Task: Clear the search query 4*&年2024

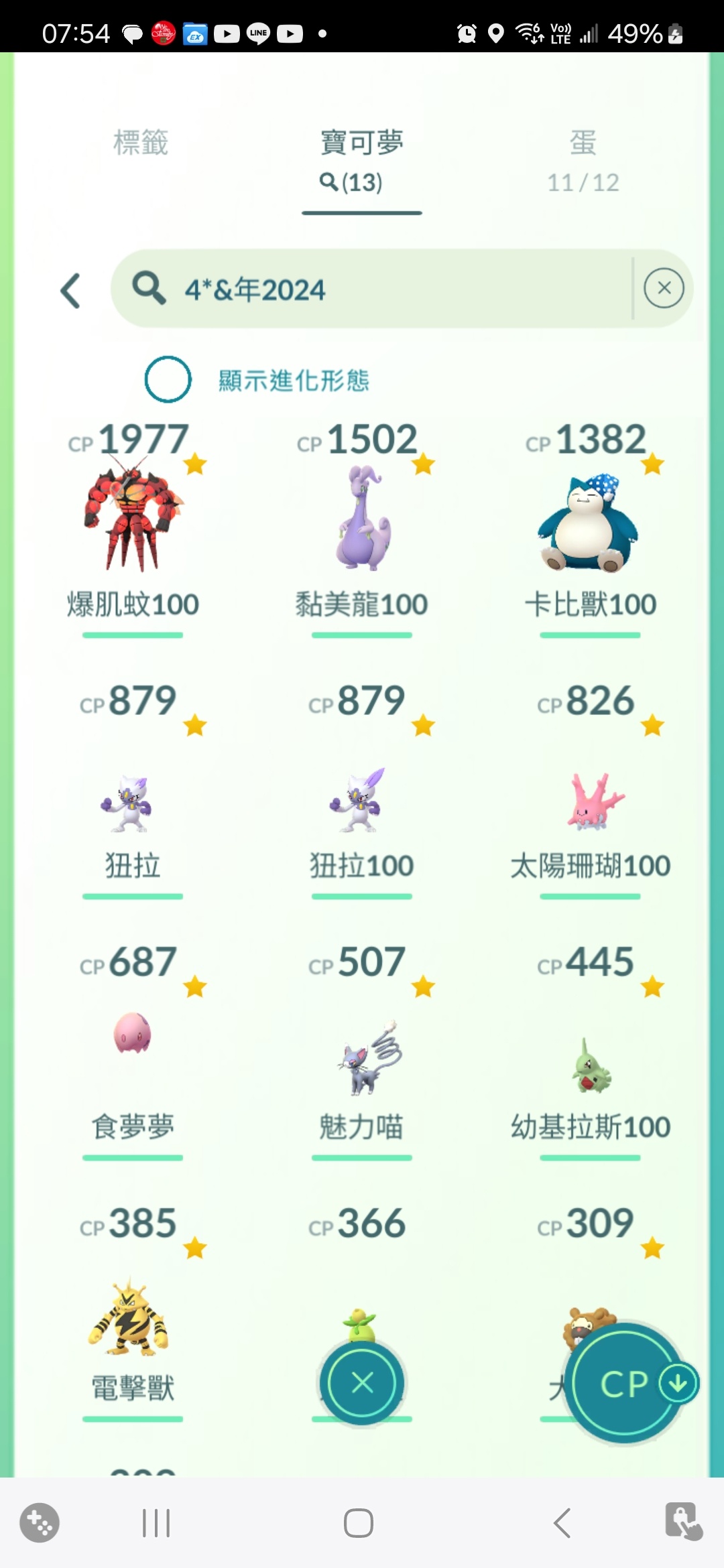Action: (664, 289)
